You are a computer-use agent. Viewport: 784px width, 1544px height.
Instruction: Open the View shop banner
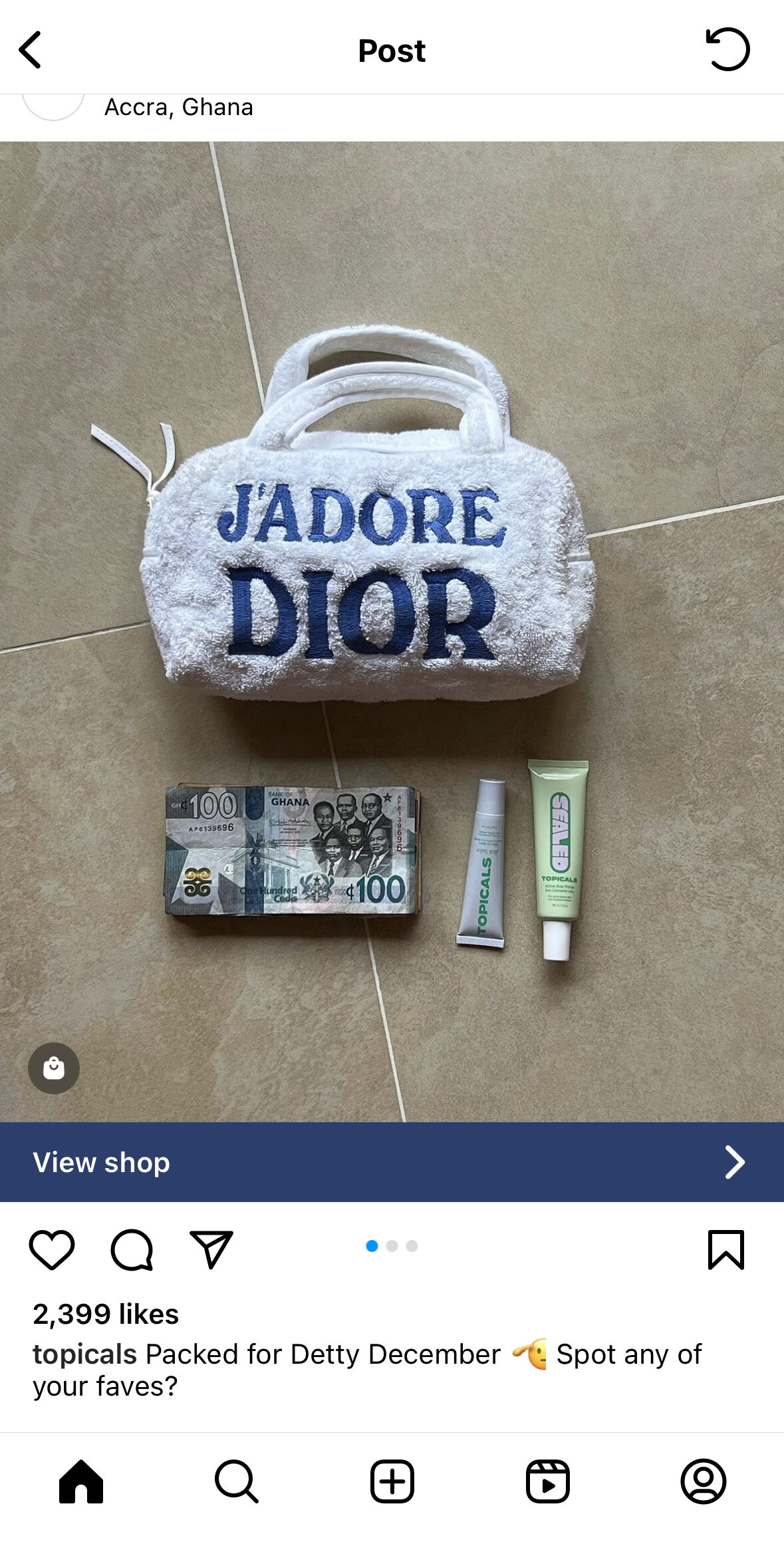[x=392, y=1162]
